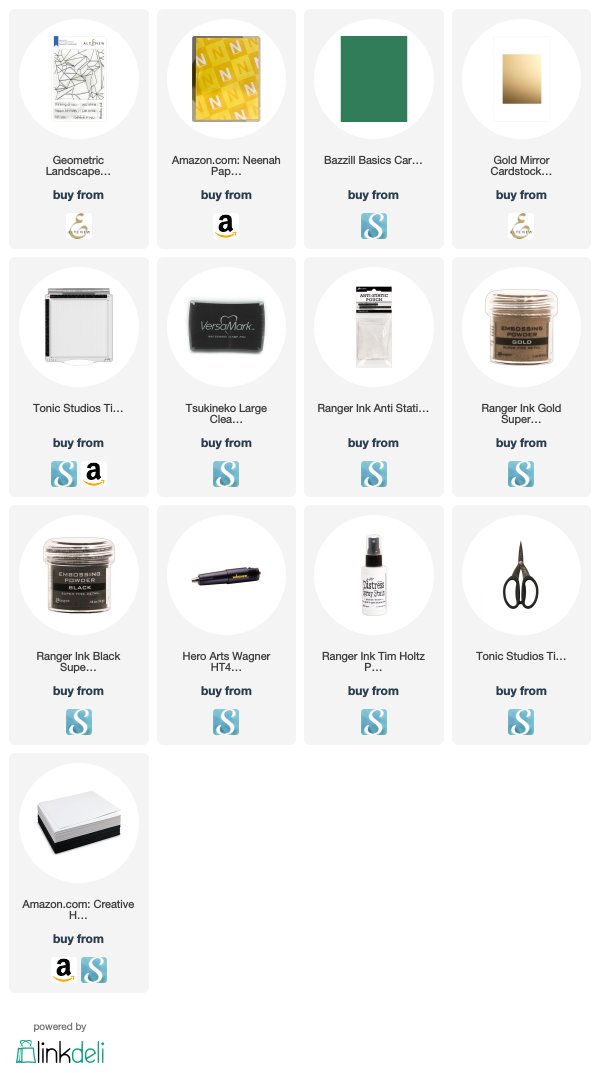Open the Geometric Landscape stamp product card
This screenshot has width=600, height=1073.
pyautogui.click(x=79, y=129)
